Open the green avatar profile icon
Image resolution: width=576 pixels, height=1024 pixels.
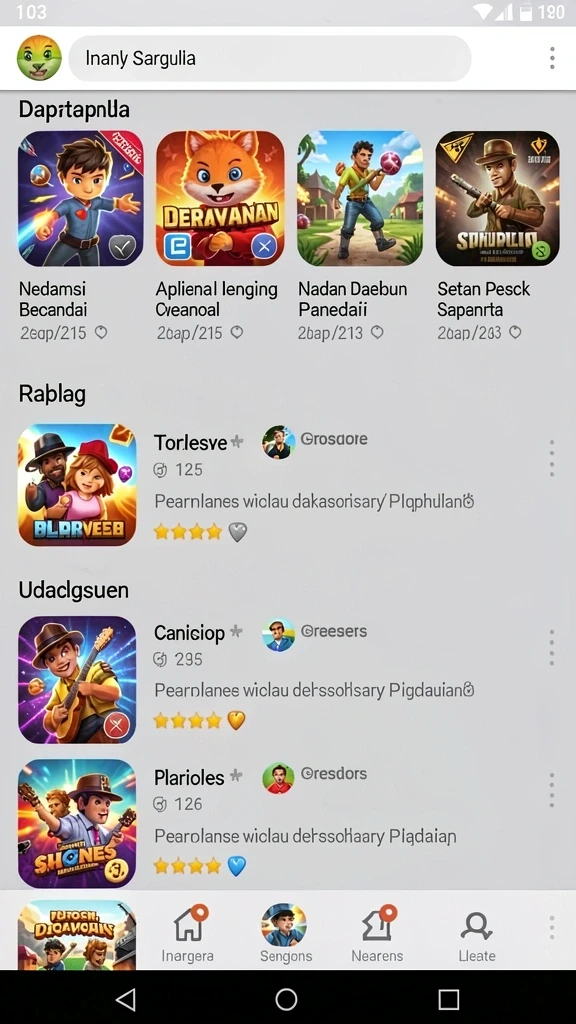pos(39,58)
